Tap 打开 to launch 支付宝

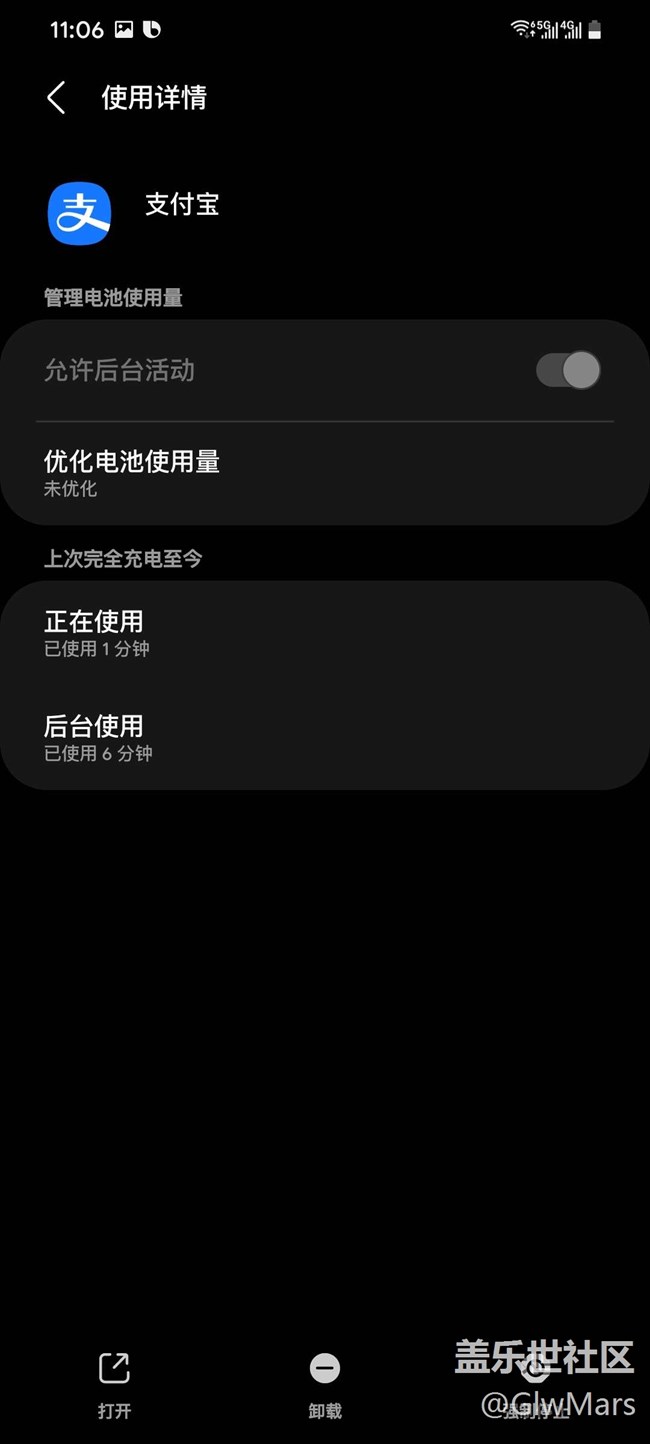pos(114,1383)
